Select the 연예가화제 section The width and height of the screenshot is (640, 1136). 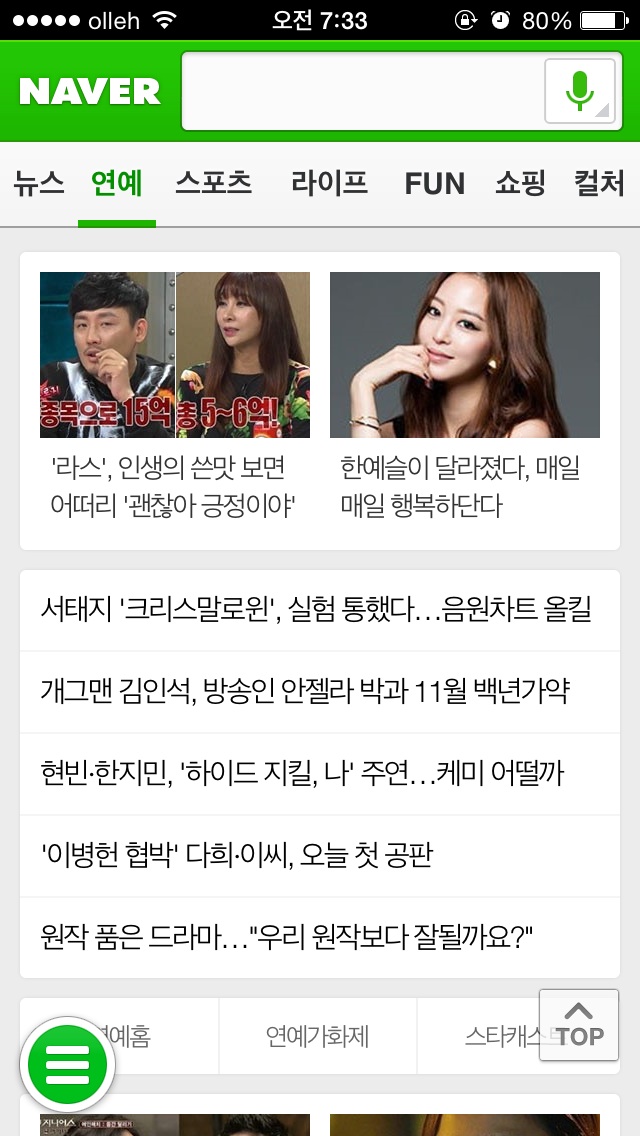tap(317, 1036)
